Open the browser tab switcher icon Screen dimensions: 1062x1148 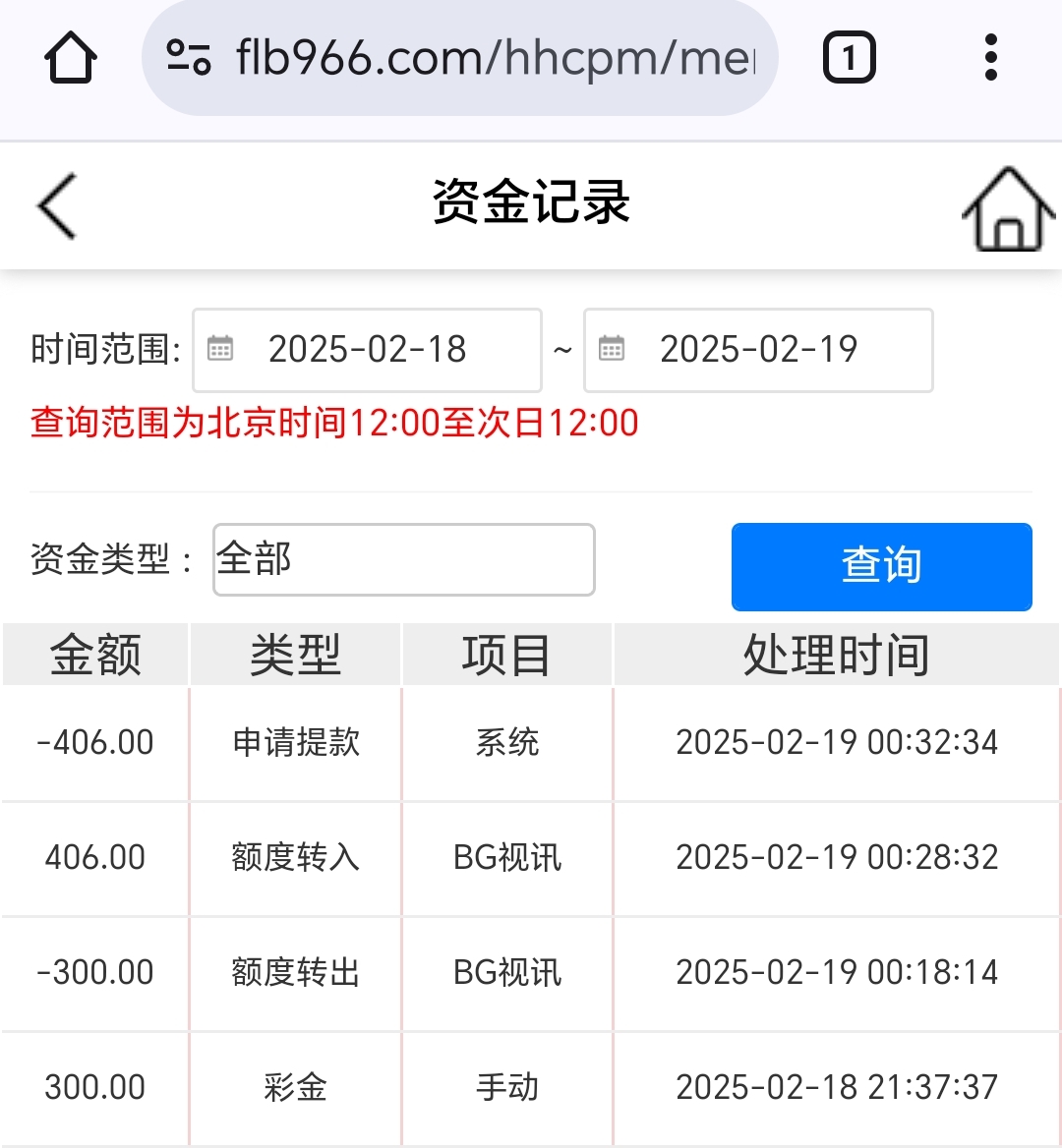click(x=848, y=56)
